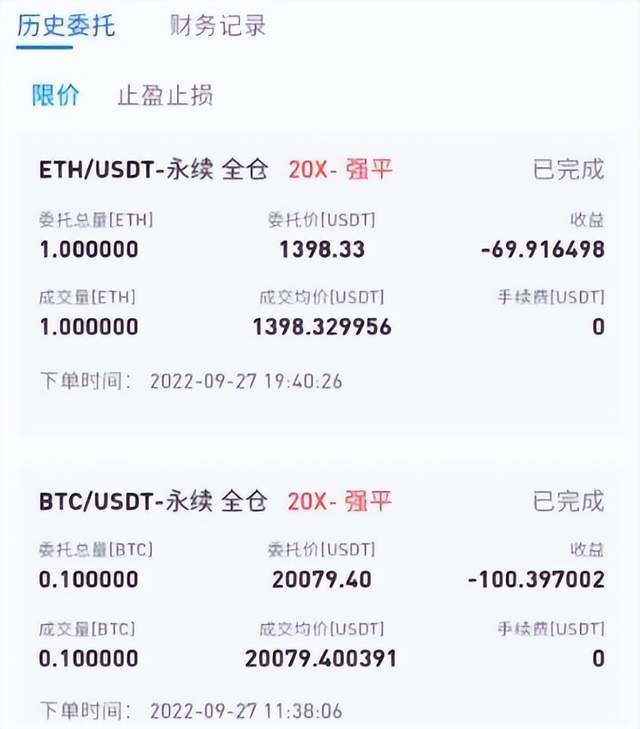640x729 pixels.
Task: Select the 历史委托 tab
Action: click(65, 25)
